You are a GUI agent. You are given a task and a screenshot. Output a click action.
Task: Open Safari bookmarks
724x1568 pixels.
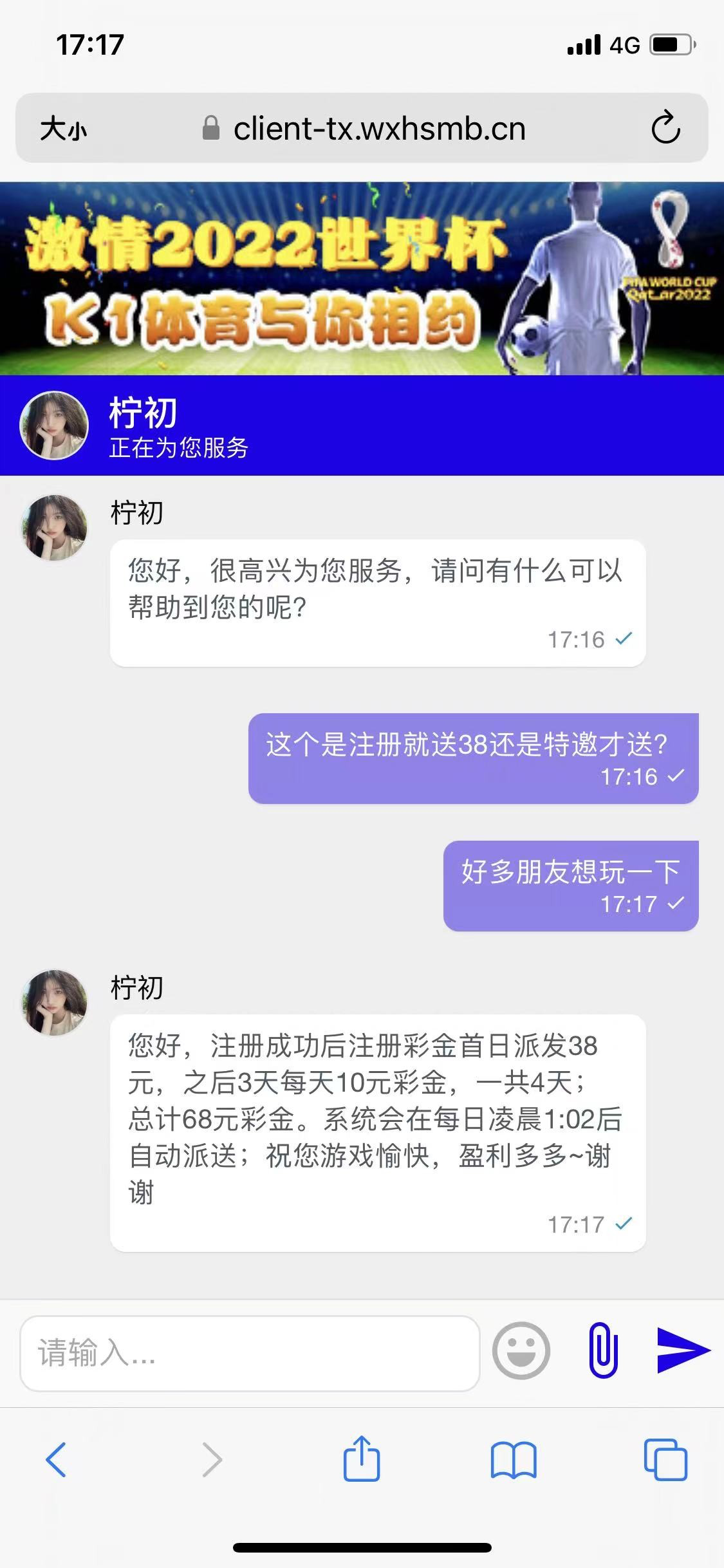point(513,1460)
